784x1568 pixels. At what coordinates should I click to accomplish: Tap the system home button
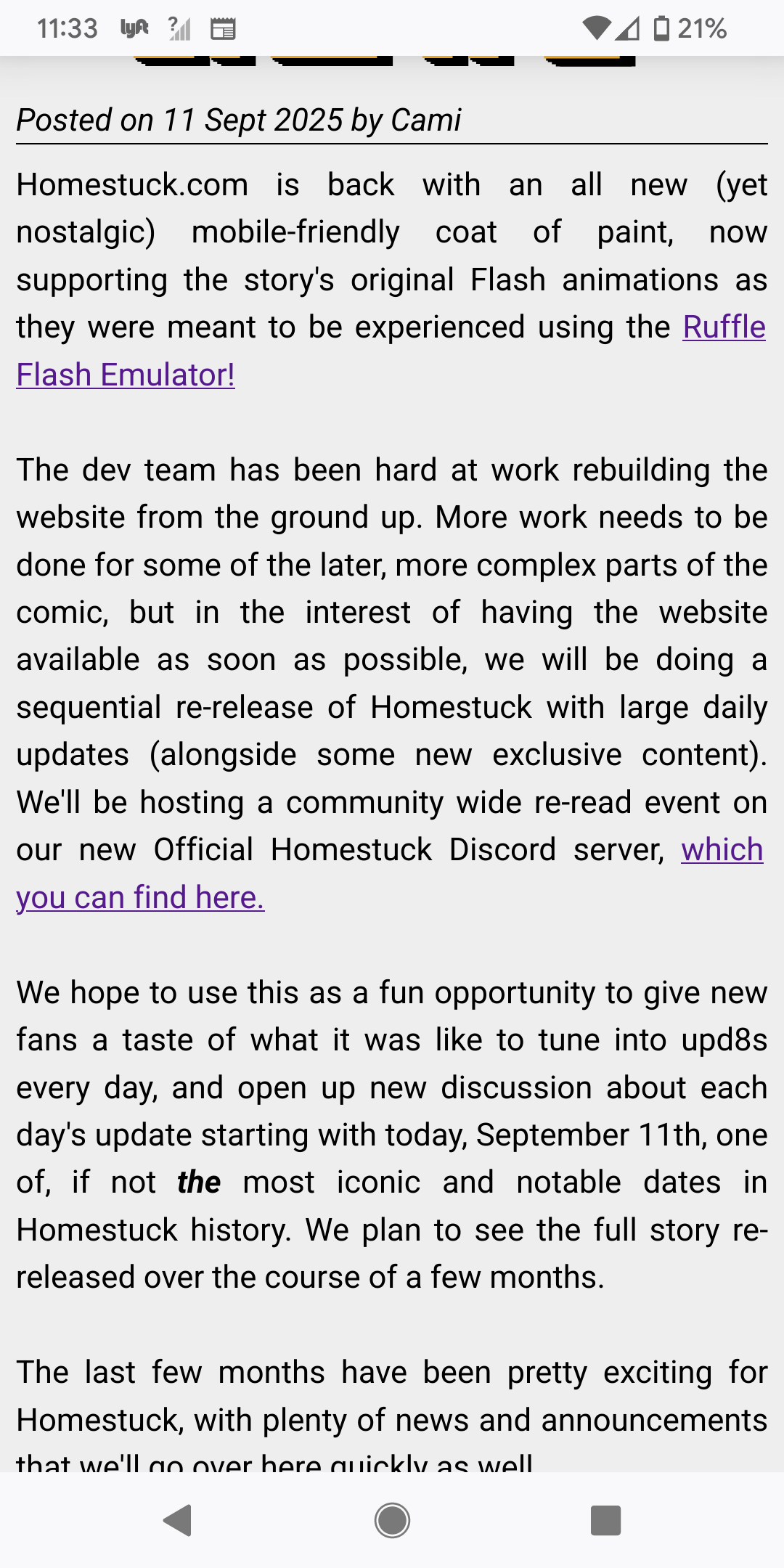coord(392,1520)
